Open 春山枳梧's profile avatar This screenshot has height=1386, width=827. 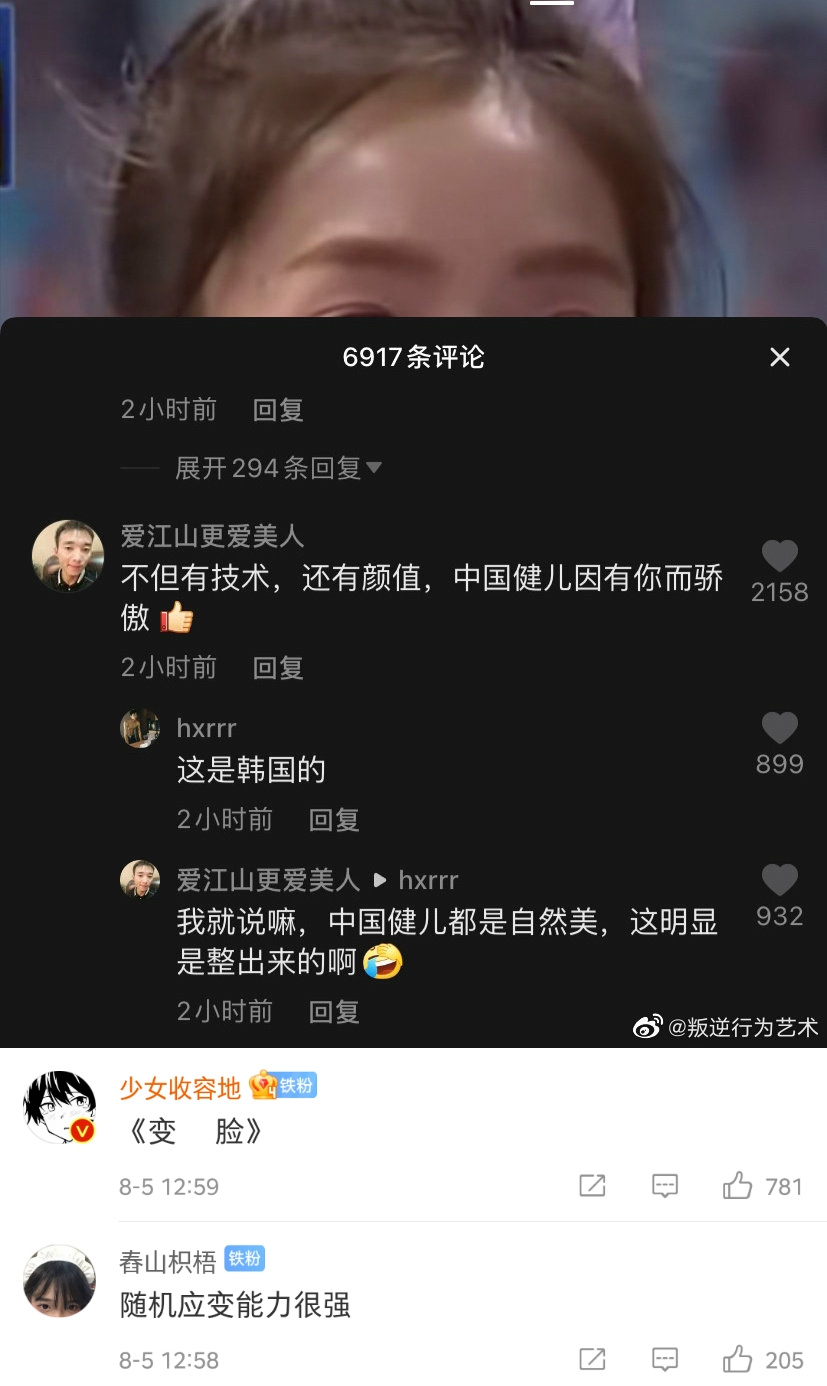click(59, 1281)
